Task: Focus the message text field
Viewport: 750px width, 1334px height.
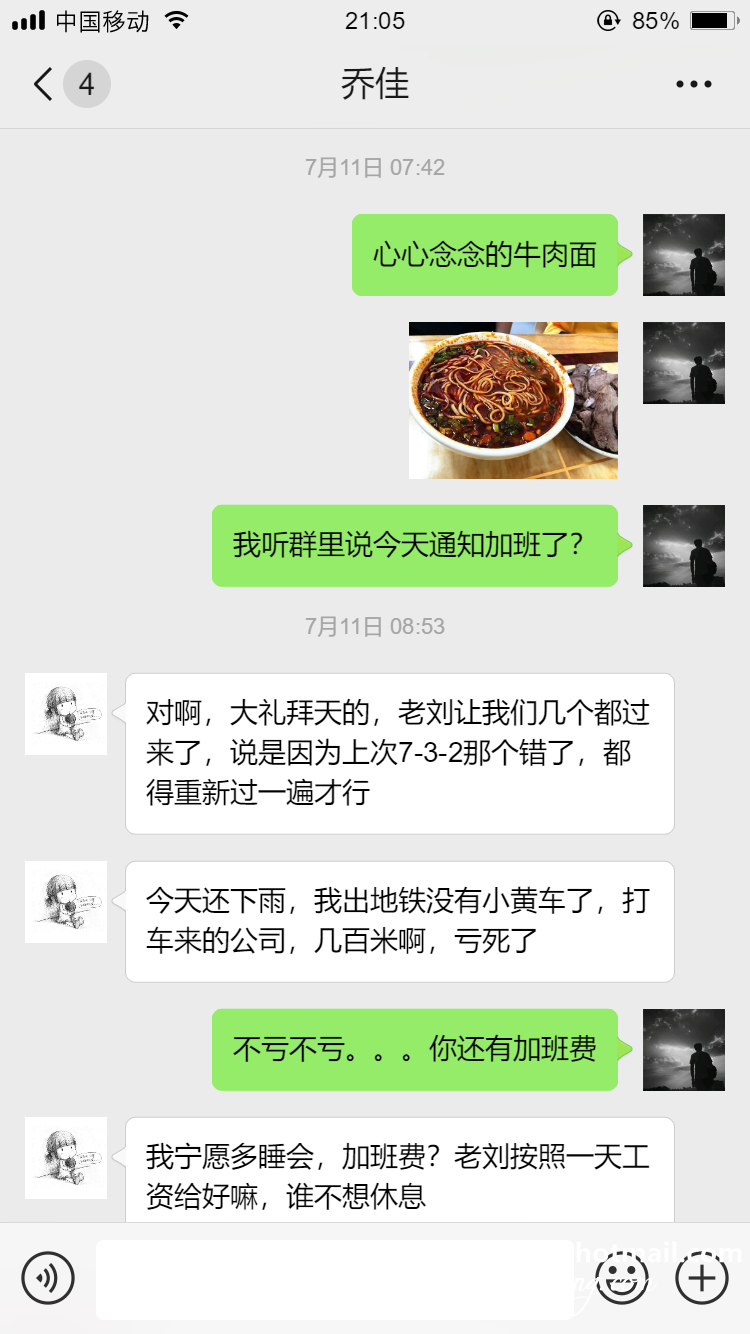Action: tap(335, 1278)
